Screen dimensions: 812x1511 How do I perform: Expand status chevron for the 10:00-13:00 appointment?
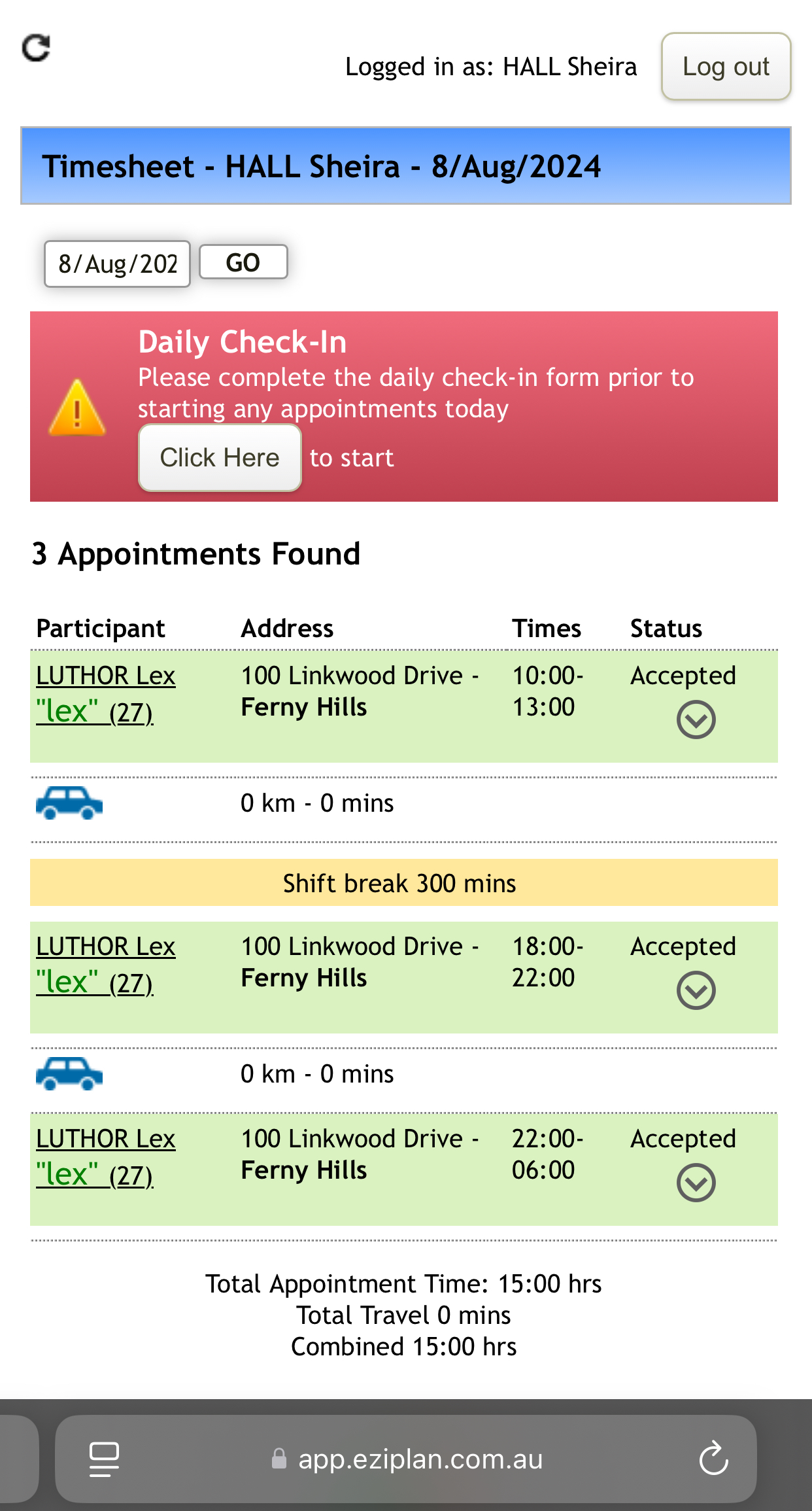click(x=696, y=720)
